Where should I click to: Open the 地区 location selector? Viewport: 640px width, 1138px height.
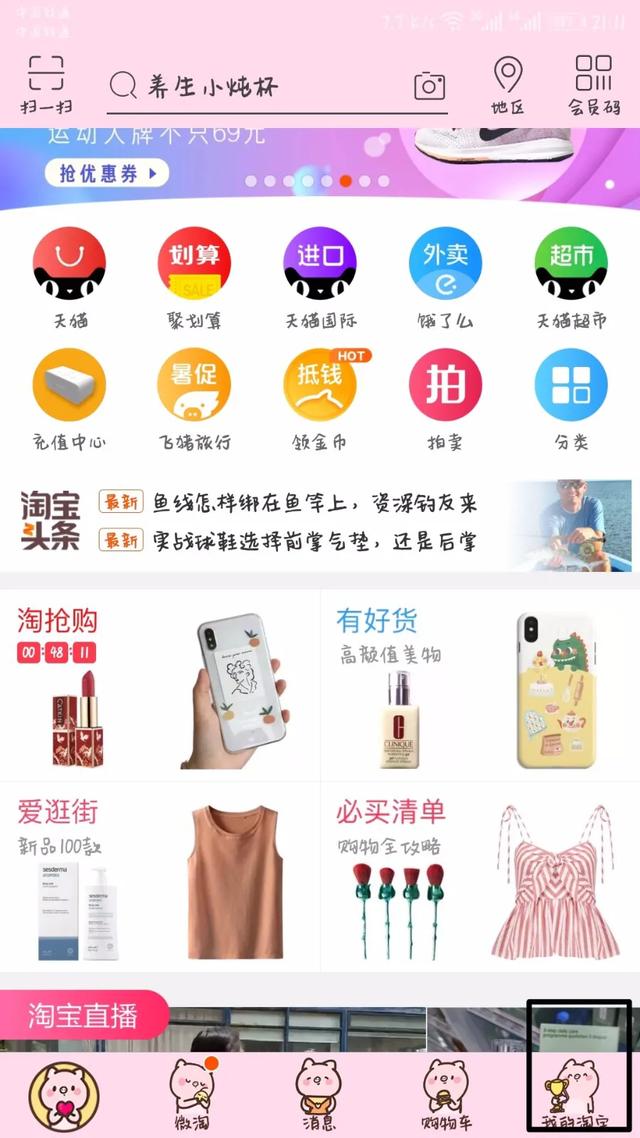click(x=508, y=84)
